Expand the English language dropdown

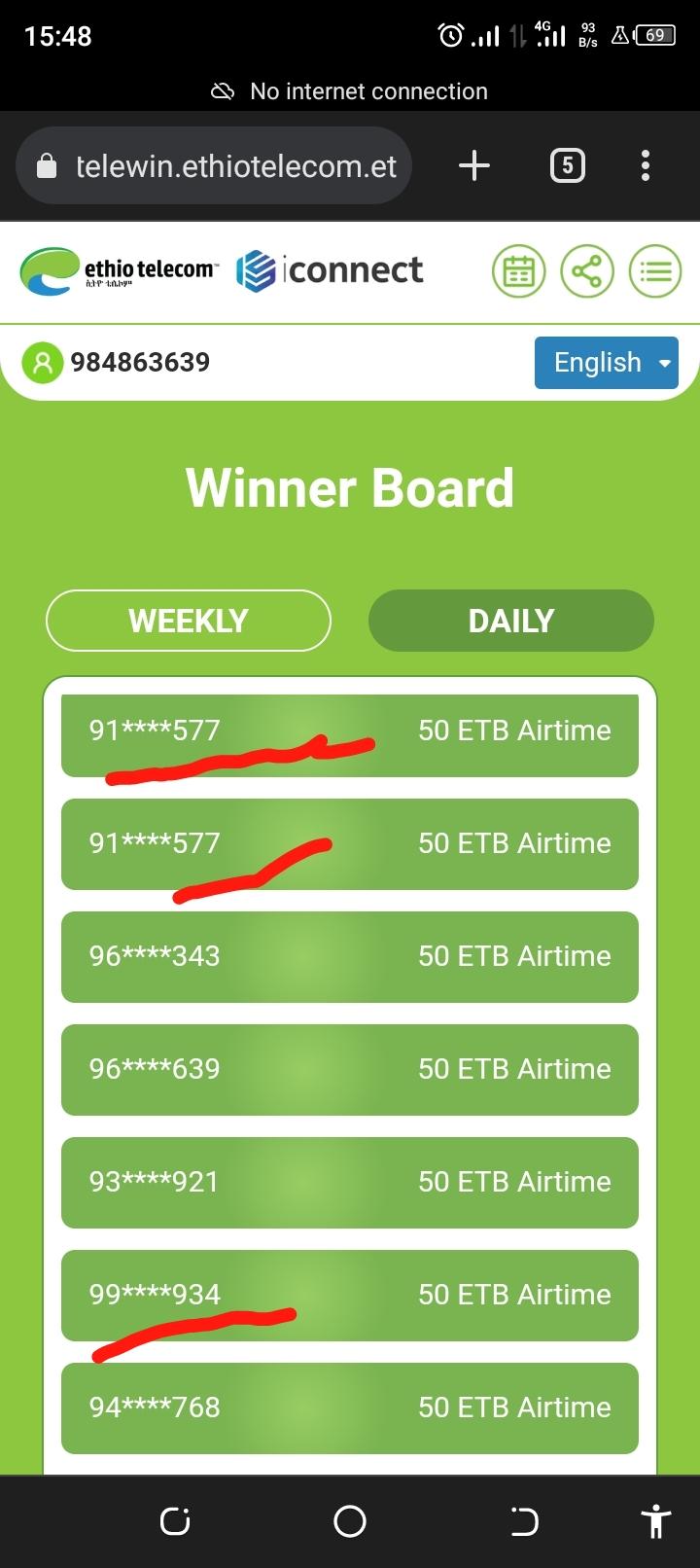point(606,363)
